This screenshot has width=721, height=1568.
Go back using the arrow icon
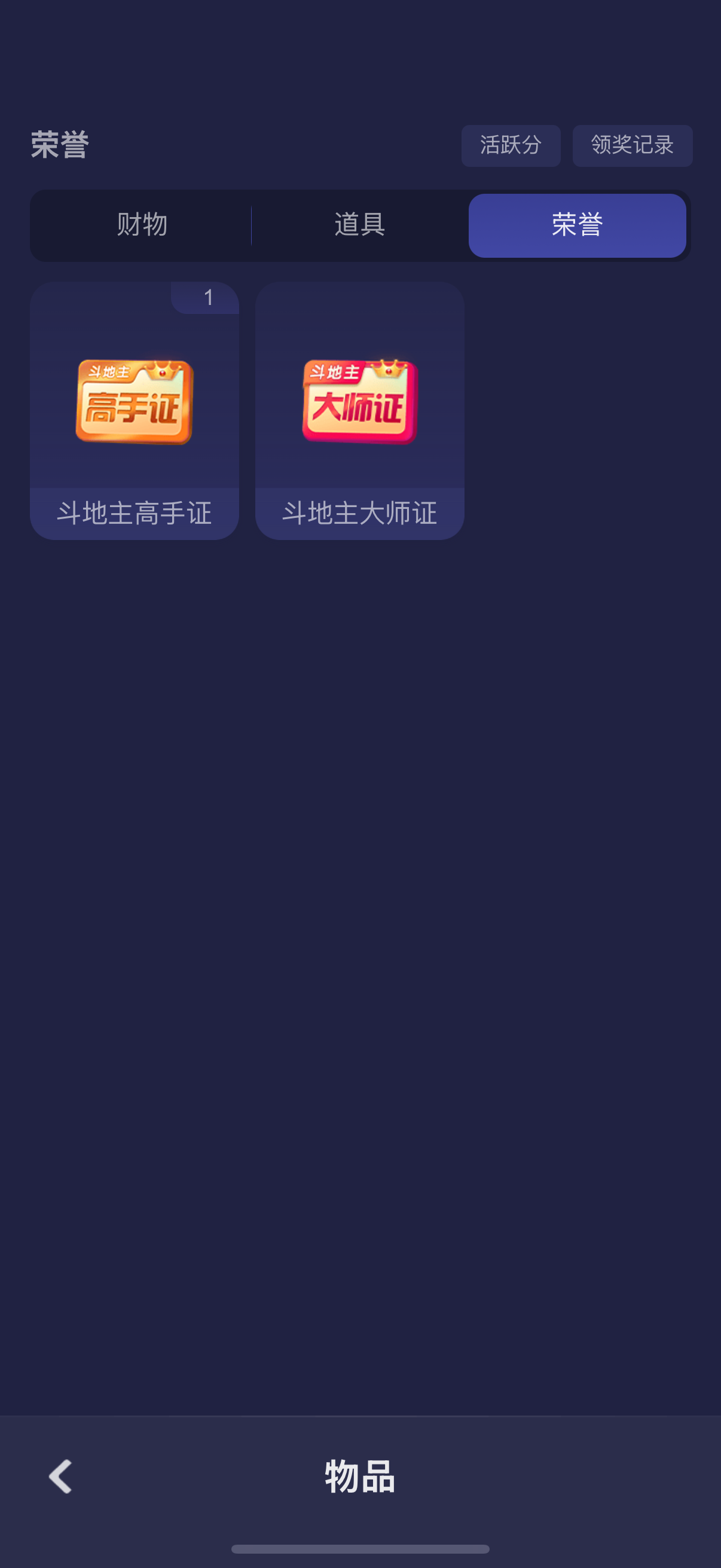click(60, 1476)
